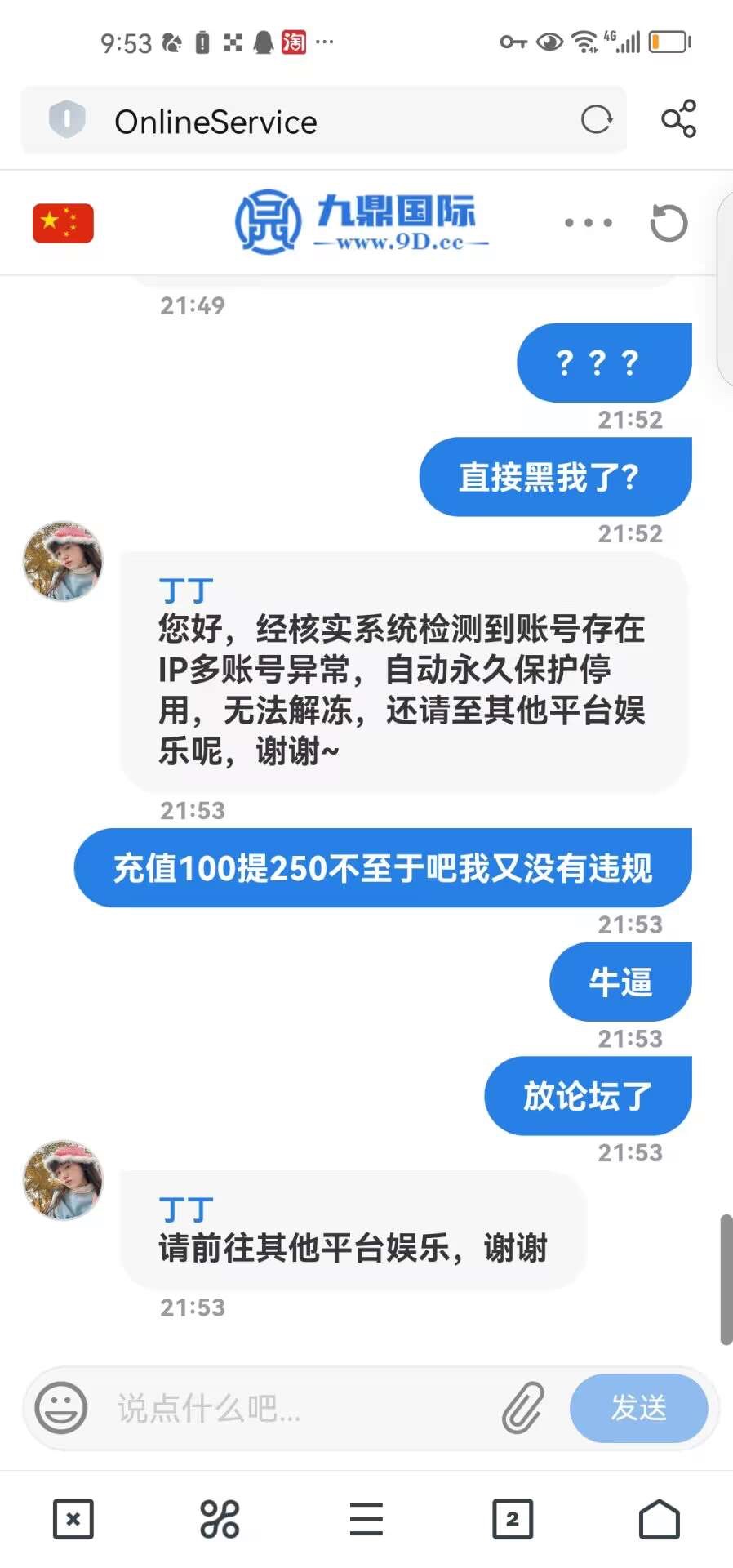Viewport: 733px width, 1568px height.
Task: Show the 2 open tabs
Action: pos(513,1519)
